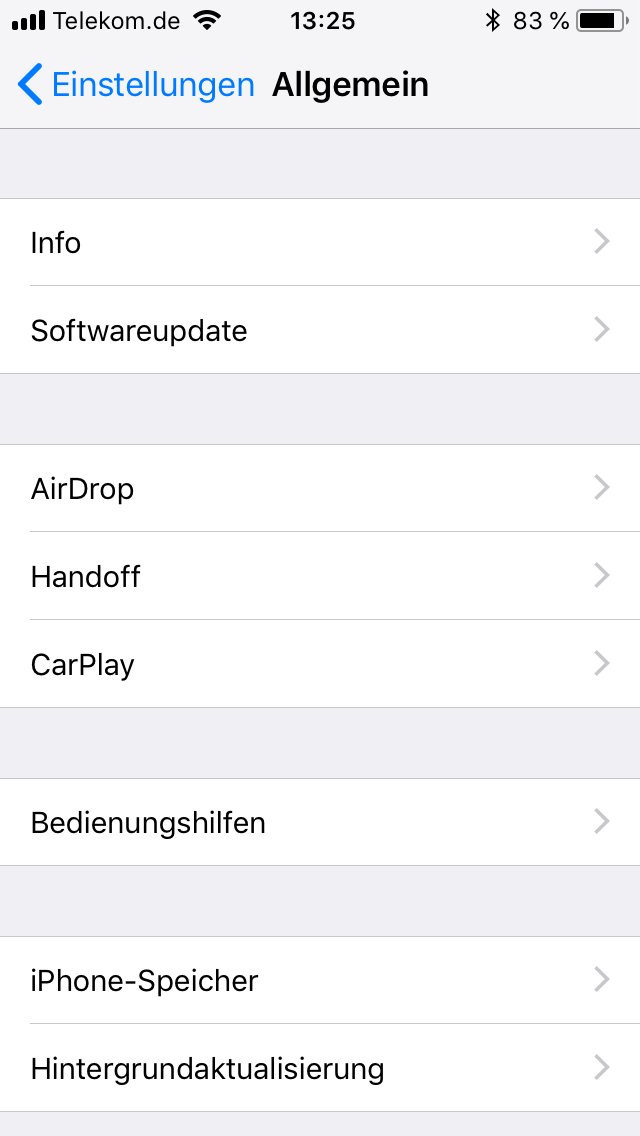The height and width of the screenshot is (1136, 640).
Task: Open the Info row
Action: point(320,243)
